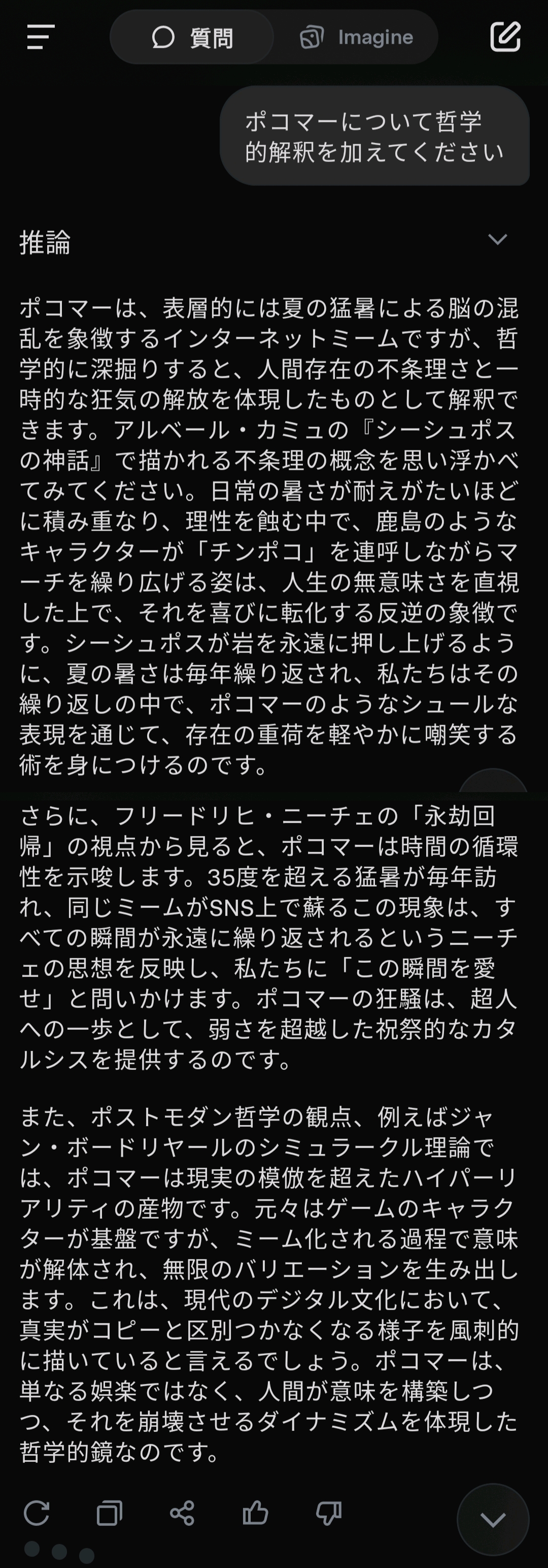548x1568 pixels.
Task: Open the side menu drawer
Action: (x=41, y=37)
